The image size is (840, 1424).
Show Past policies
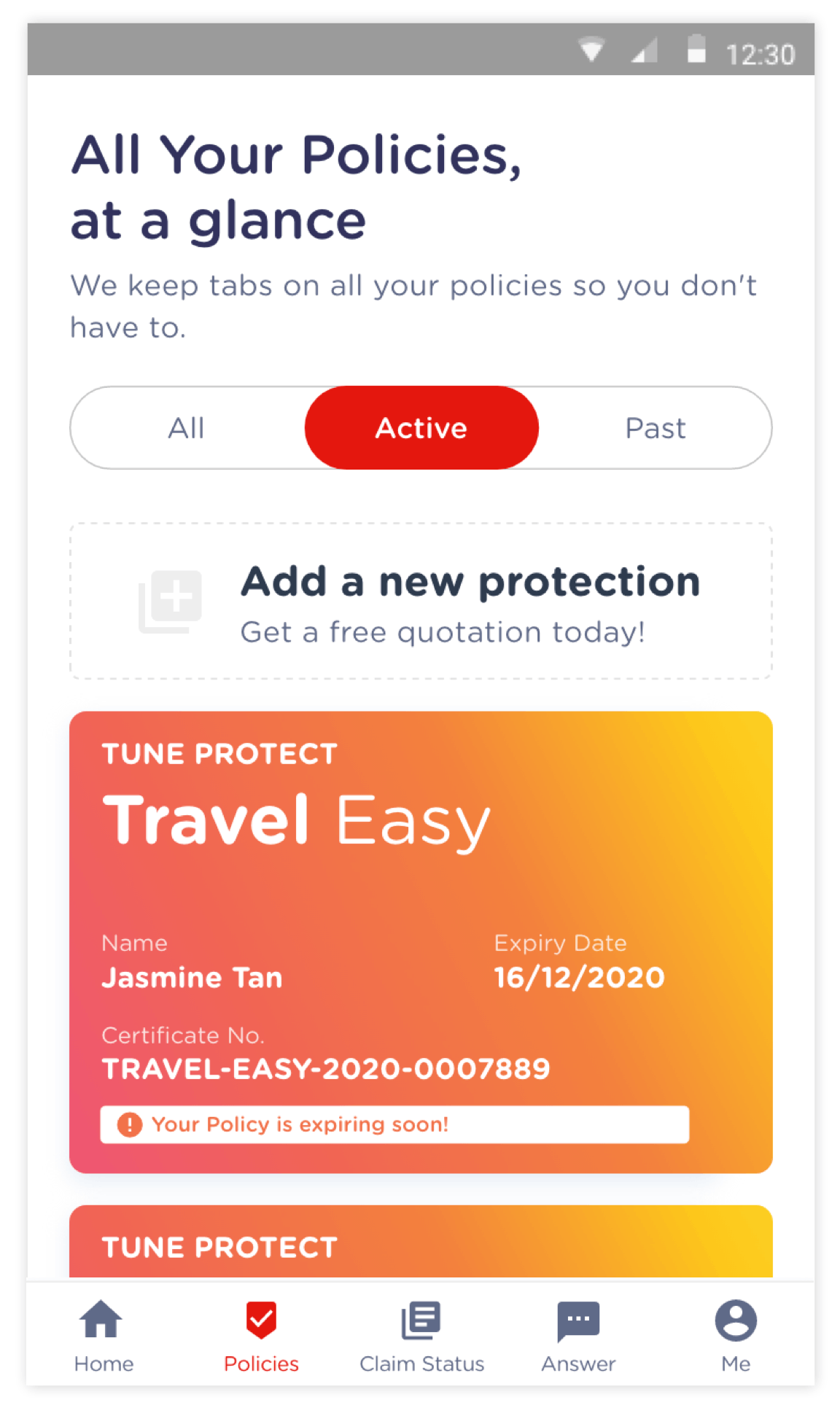pyautogui.click(x=655, y=428)
